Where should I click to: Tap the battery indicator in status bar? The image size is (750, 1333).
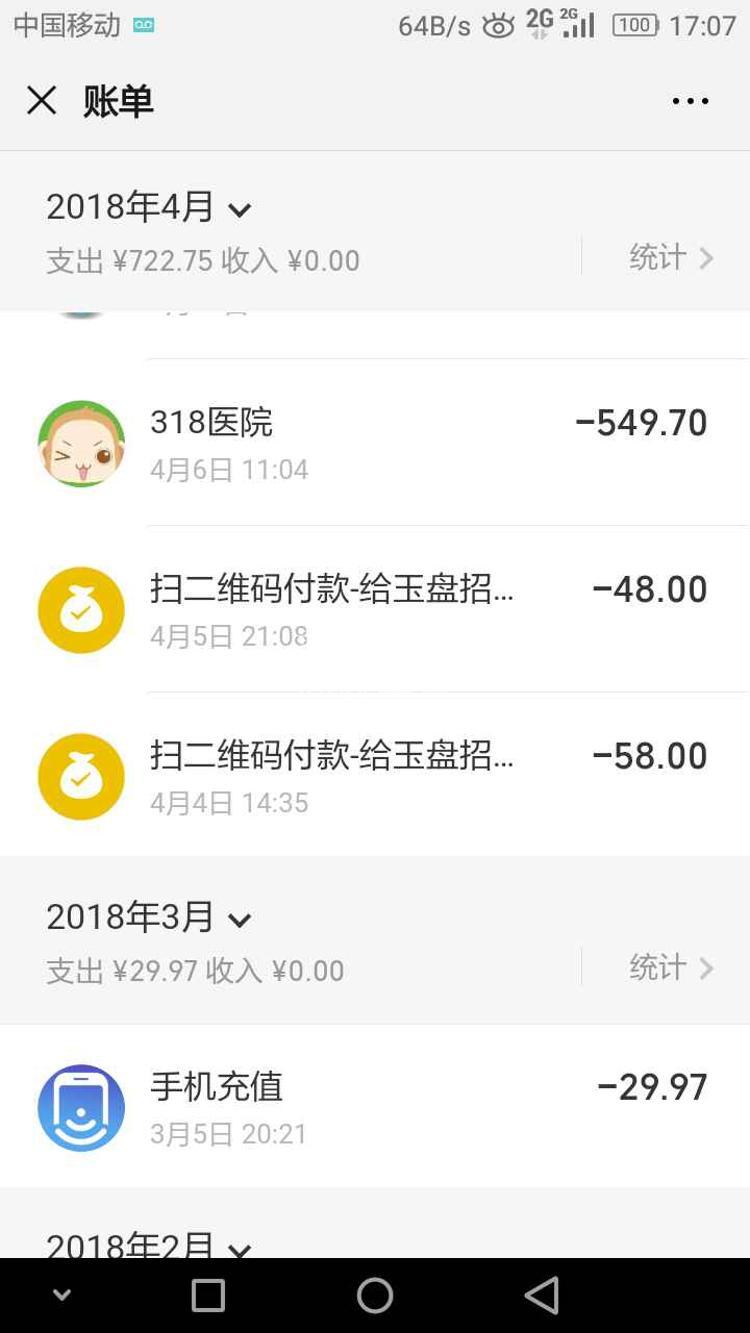coord(633,25)
